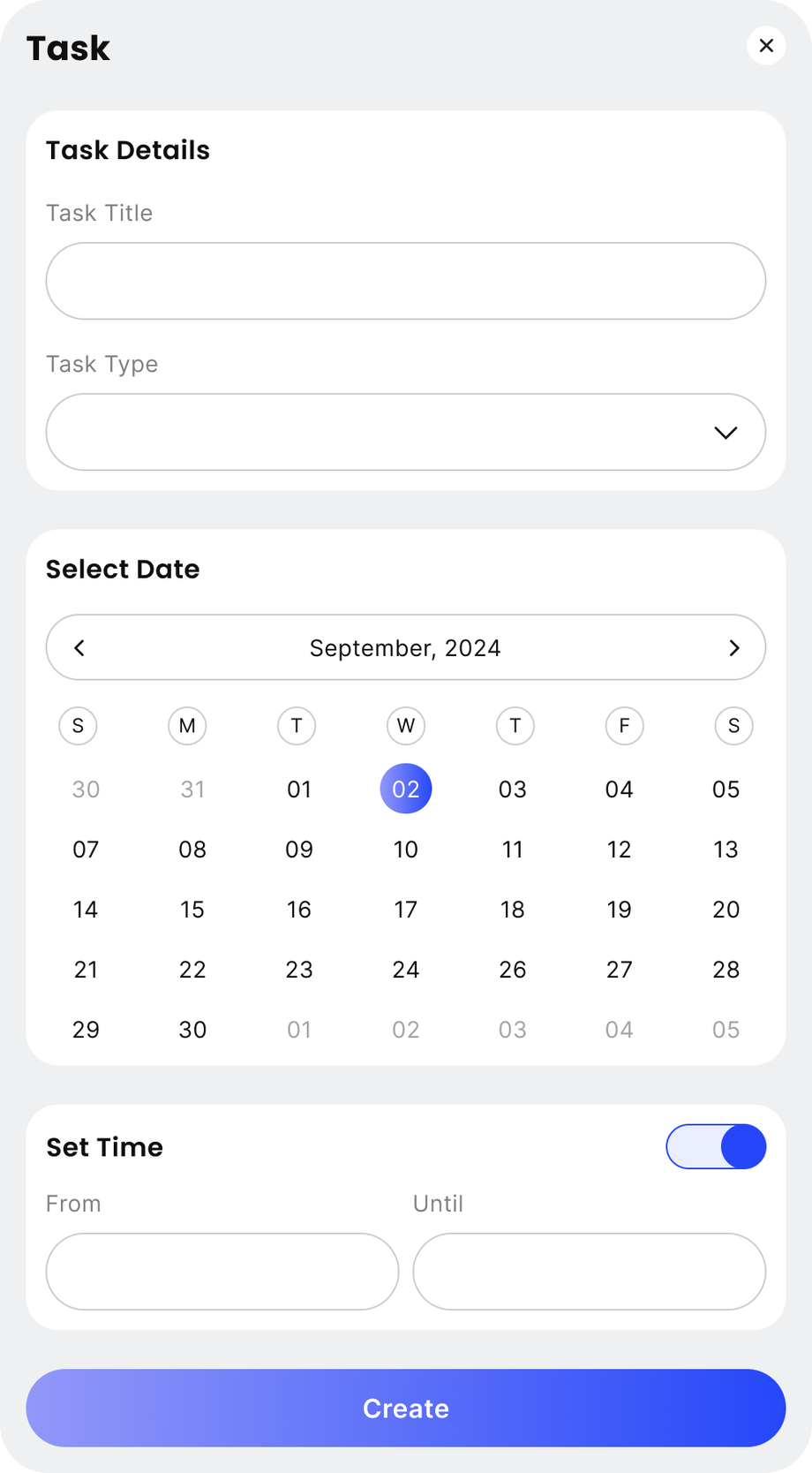The height and width of the screenshot is (1473, 812).
Task: Select September 30 in the last row
Action: (x=192, y=1030)
